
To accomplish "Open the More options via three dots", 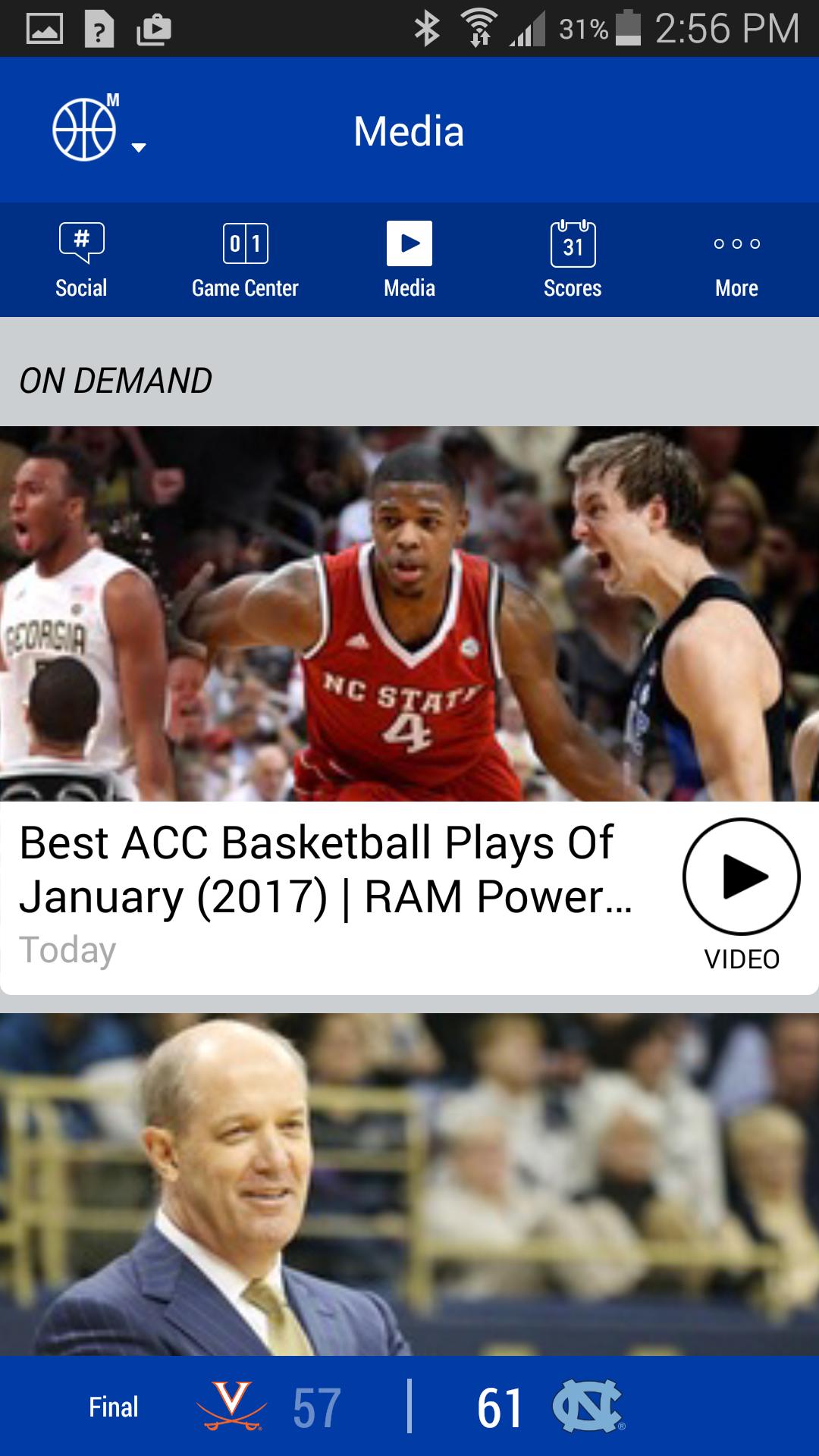I will (x=736, y=244).
